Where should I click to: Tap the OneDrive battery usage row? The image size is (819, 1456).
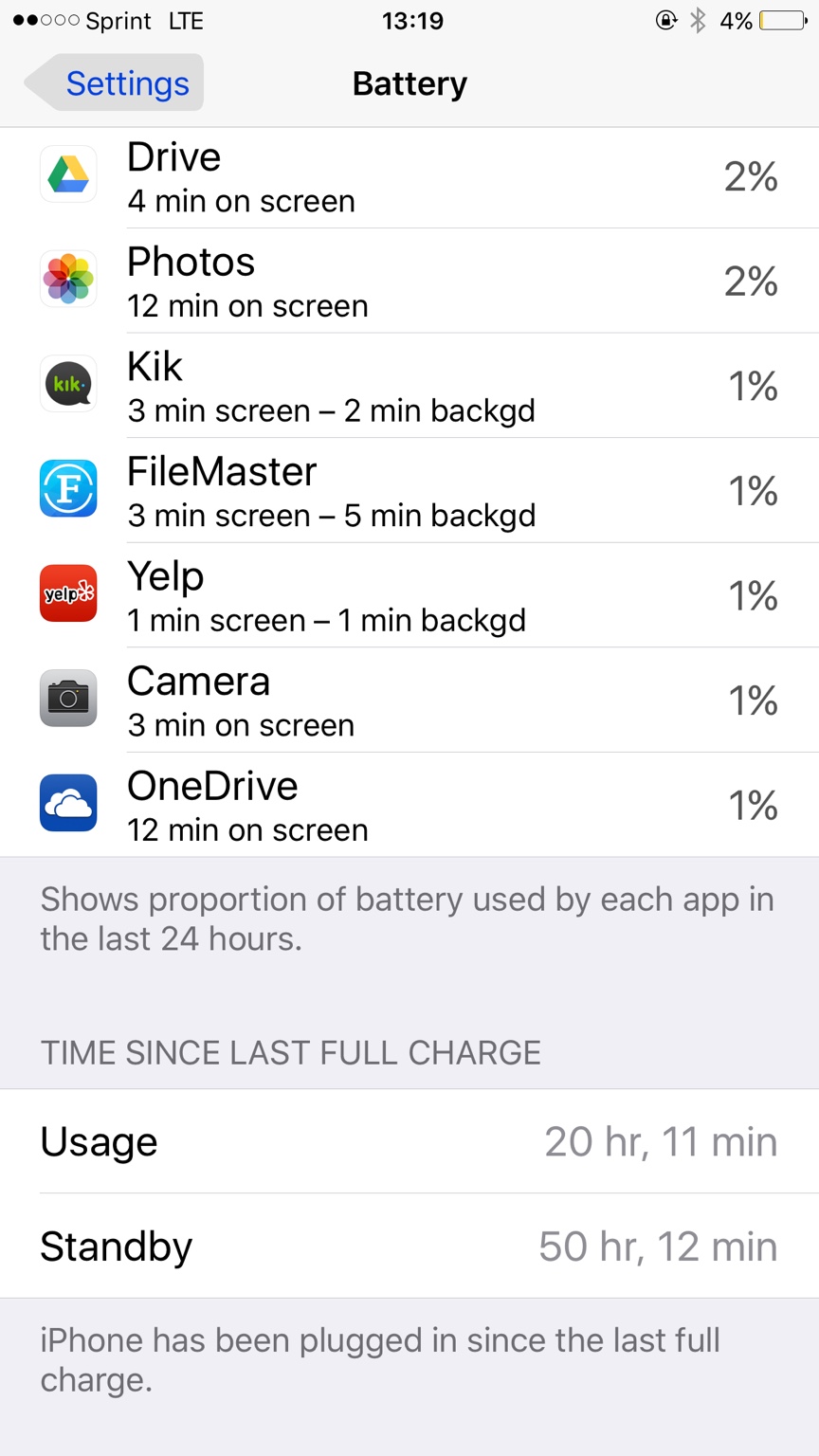pyautogui.click(x=409, y=805)
